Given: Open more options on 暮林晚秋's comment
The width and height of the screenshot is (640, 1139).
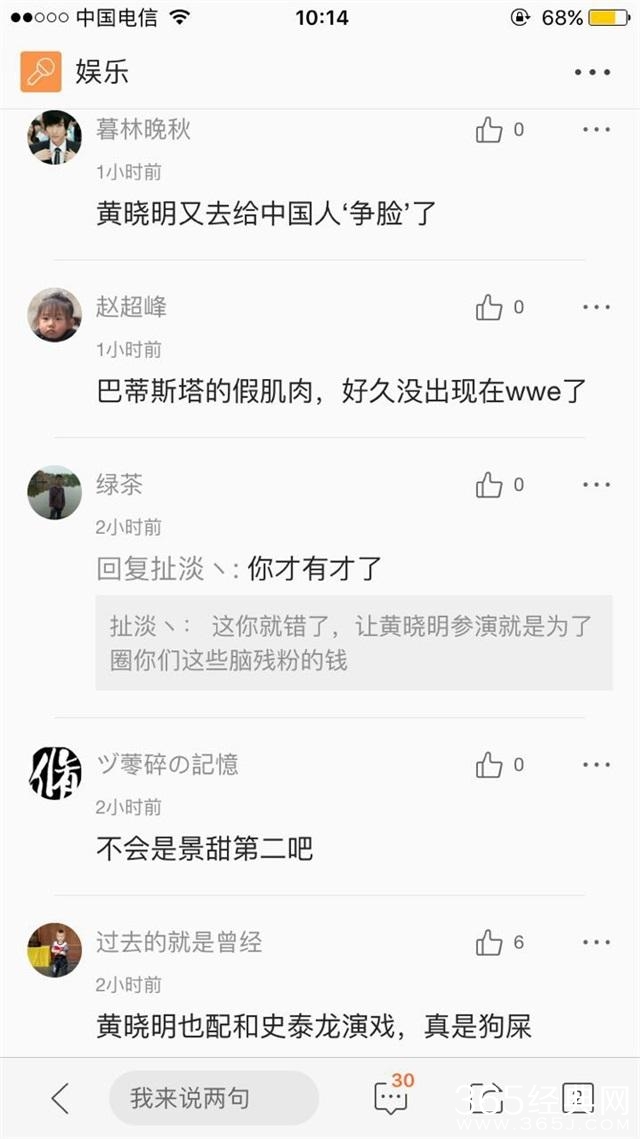Looking at the screenshot, I should tap(596, 130).
